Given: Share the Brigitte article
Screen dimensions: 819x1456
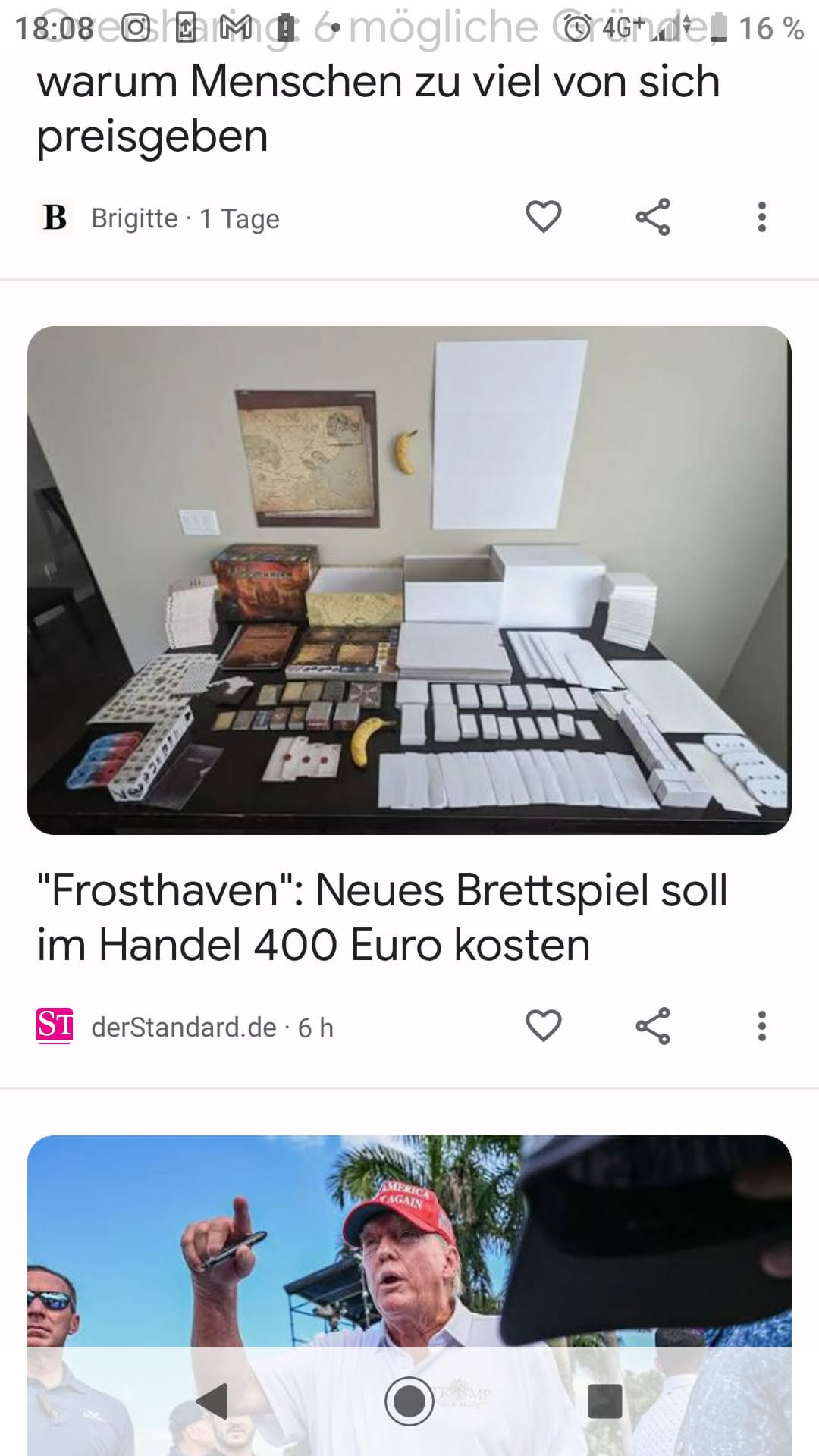Looking at the screenshot, I should (652, 218).
